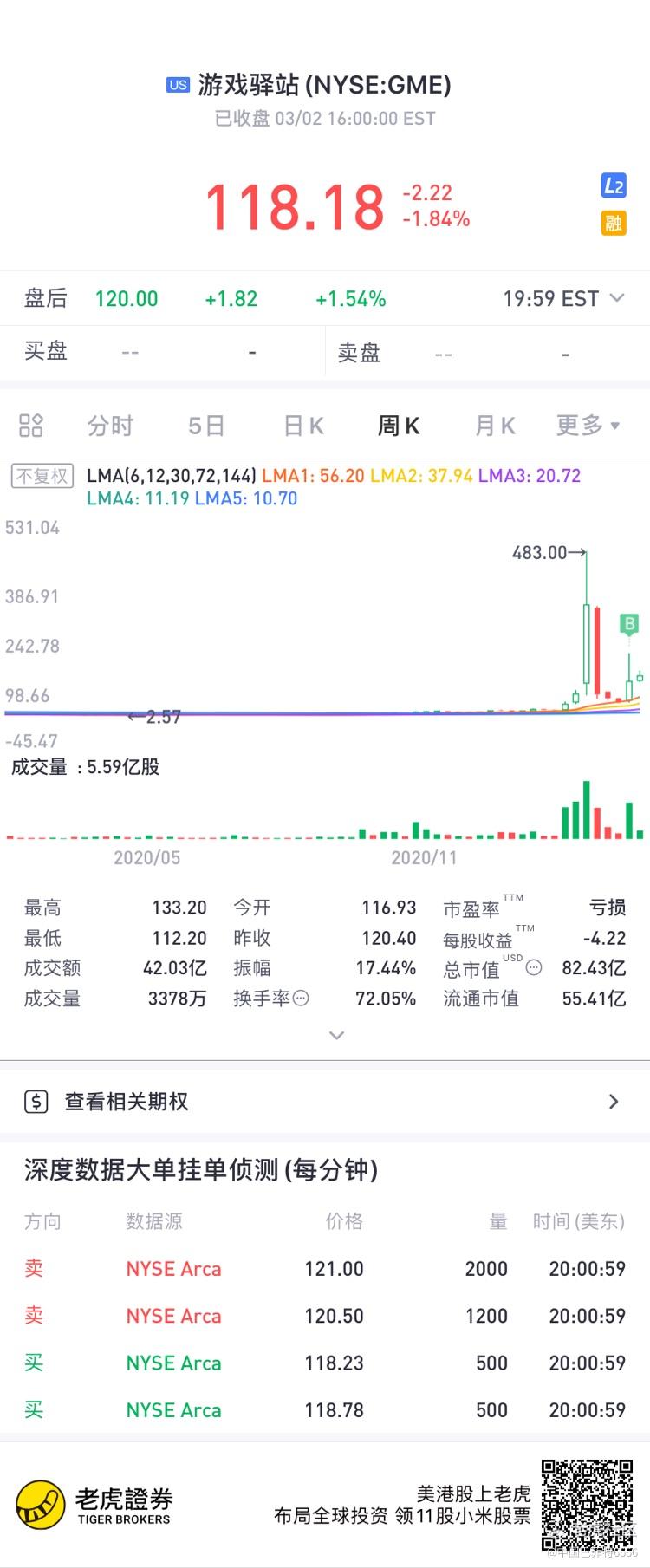Switch to the 月K chart tab
The image size is (650, 1568).
pyautogui.click(x=495, y=426)
